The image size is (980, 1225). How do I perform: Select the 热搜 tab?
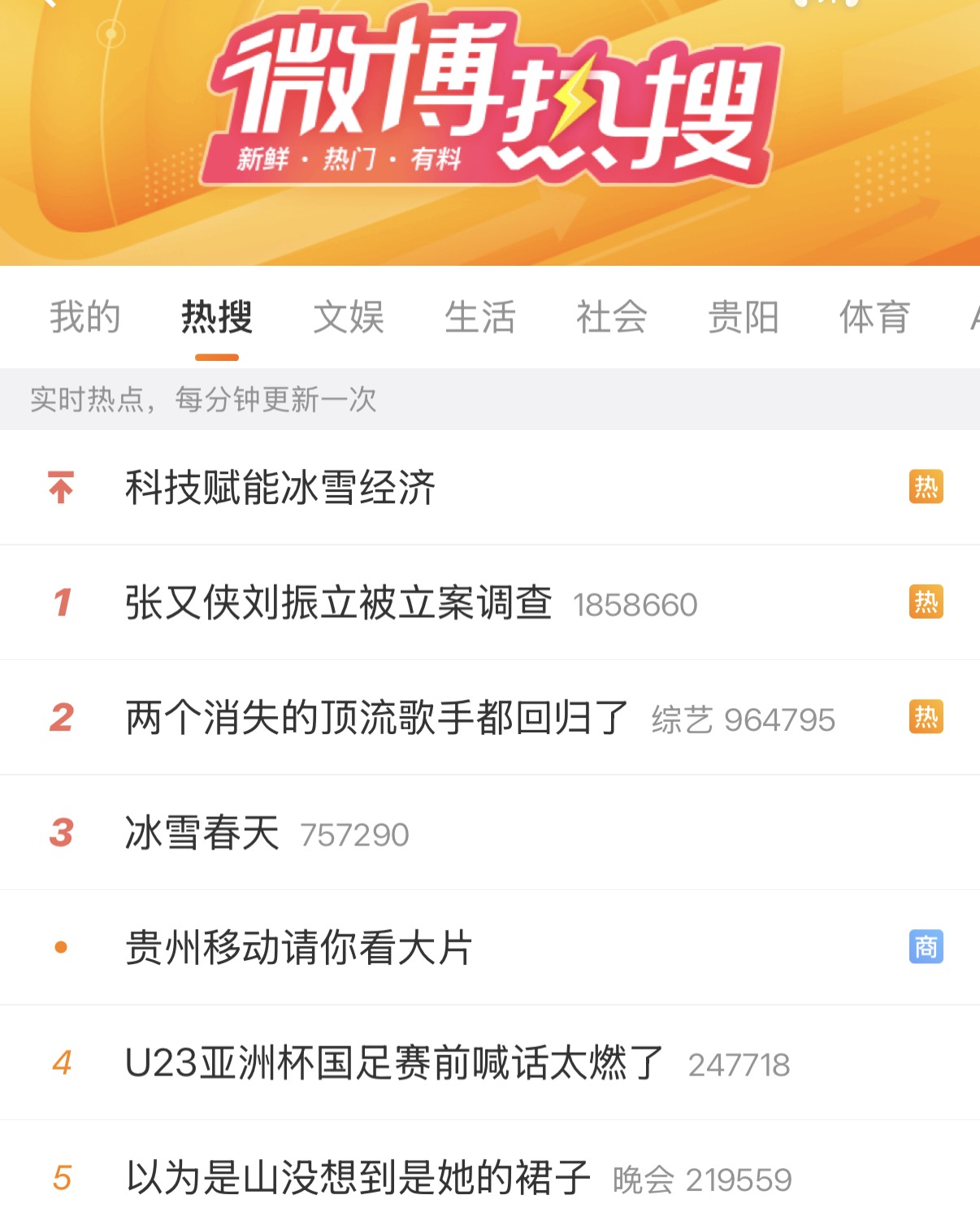pos(217,317)
